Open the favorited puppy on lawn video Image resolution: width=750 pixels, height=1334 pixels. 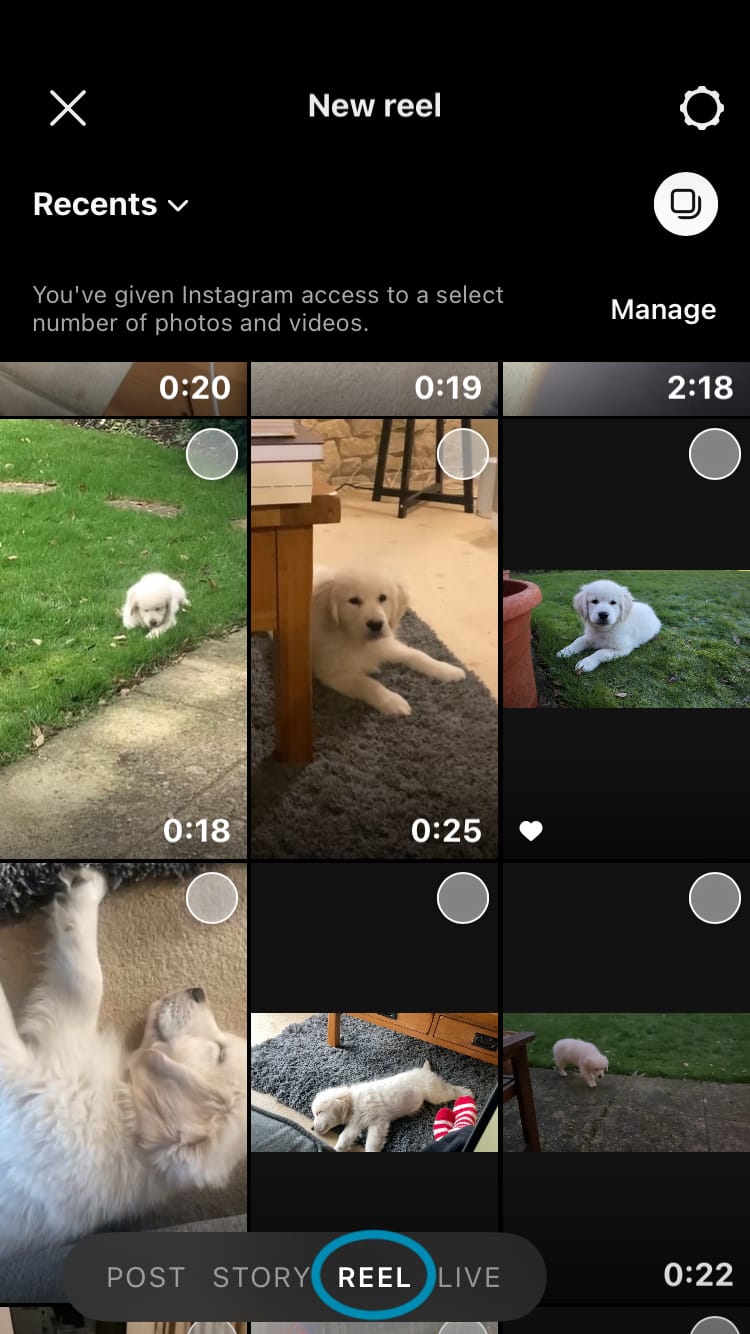[626, 640]
